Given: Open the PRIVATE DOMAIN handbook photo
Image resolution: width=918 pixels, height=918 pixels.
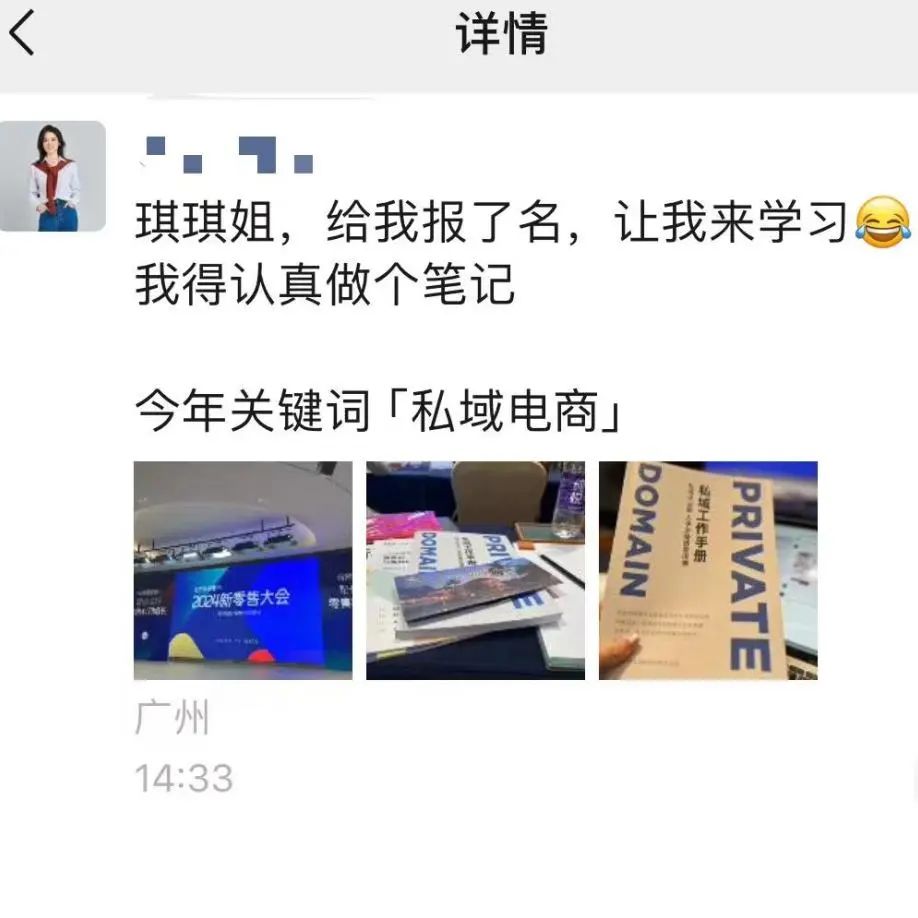Looking at the screenshot, I should click(708, 570).
